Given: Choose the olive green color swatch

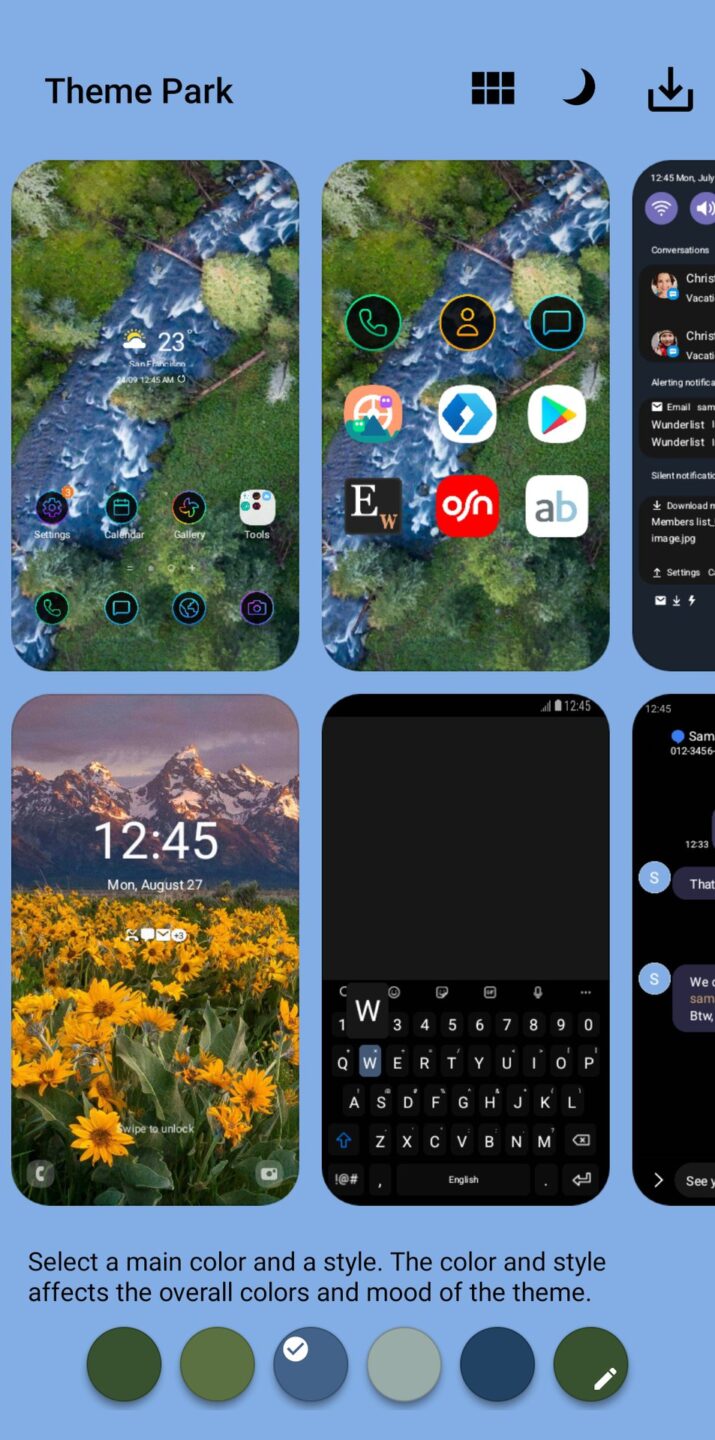Looking at the screenshot, I should pyautogui.click(x=217, y=1364).
